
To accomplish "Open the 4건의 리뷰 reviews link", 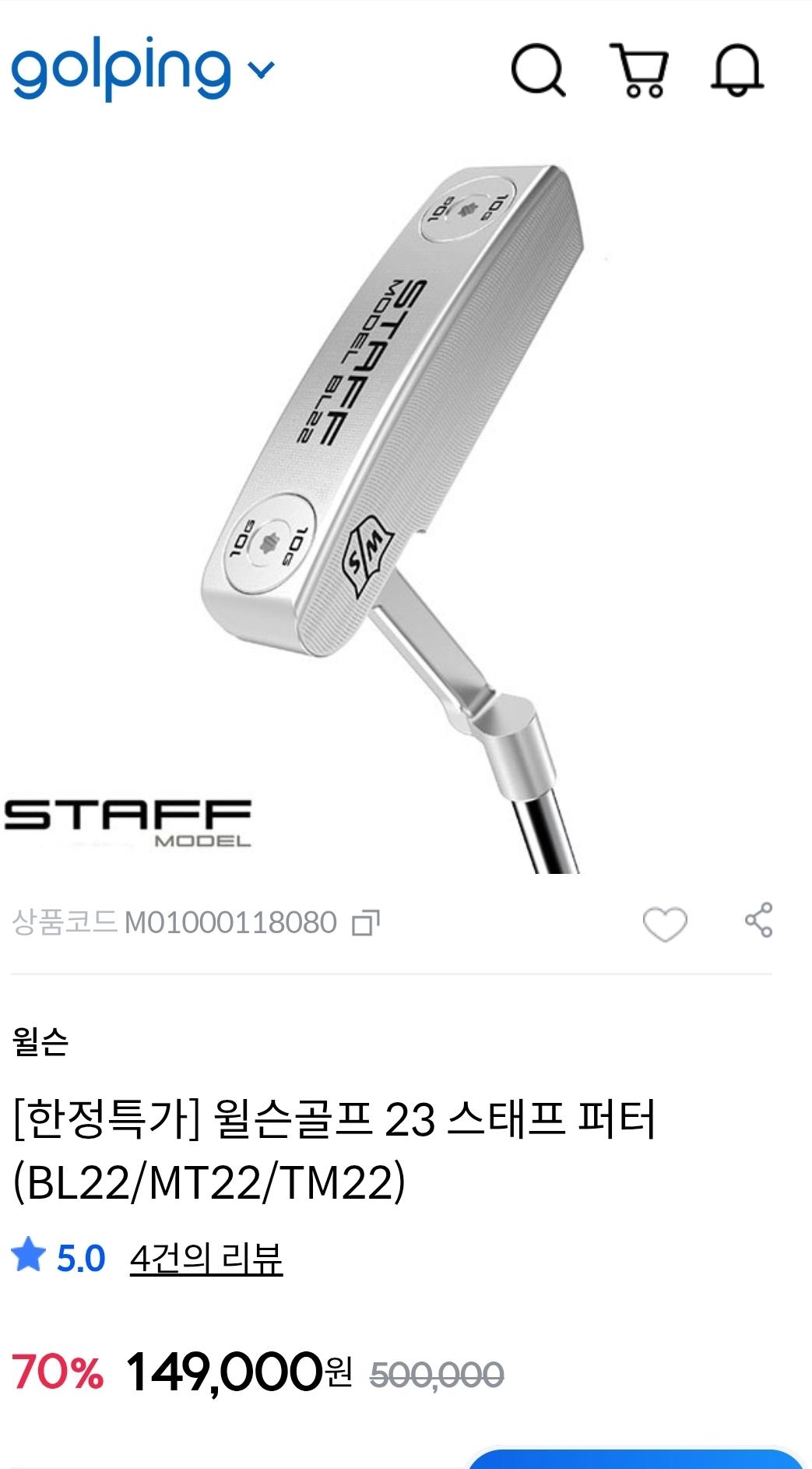I will click(x=206, y=1259).
